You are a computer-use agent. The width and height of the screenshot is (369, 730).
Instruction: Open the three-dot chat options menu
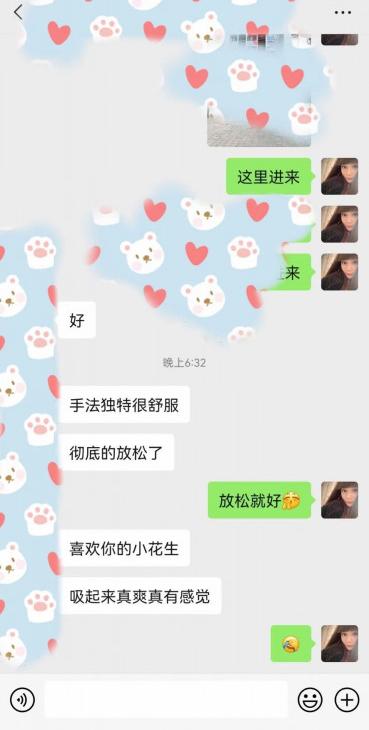pos(343,12)
